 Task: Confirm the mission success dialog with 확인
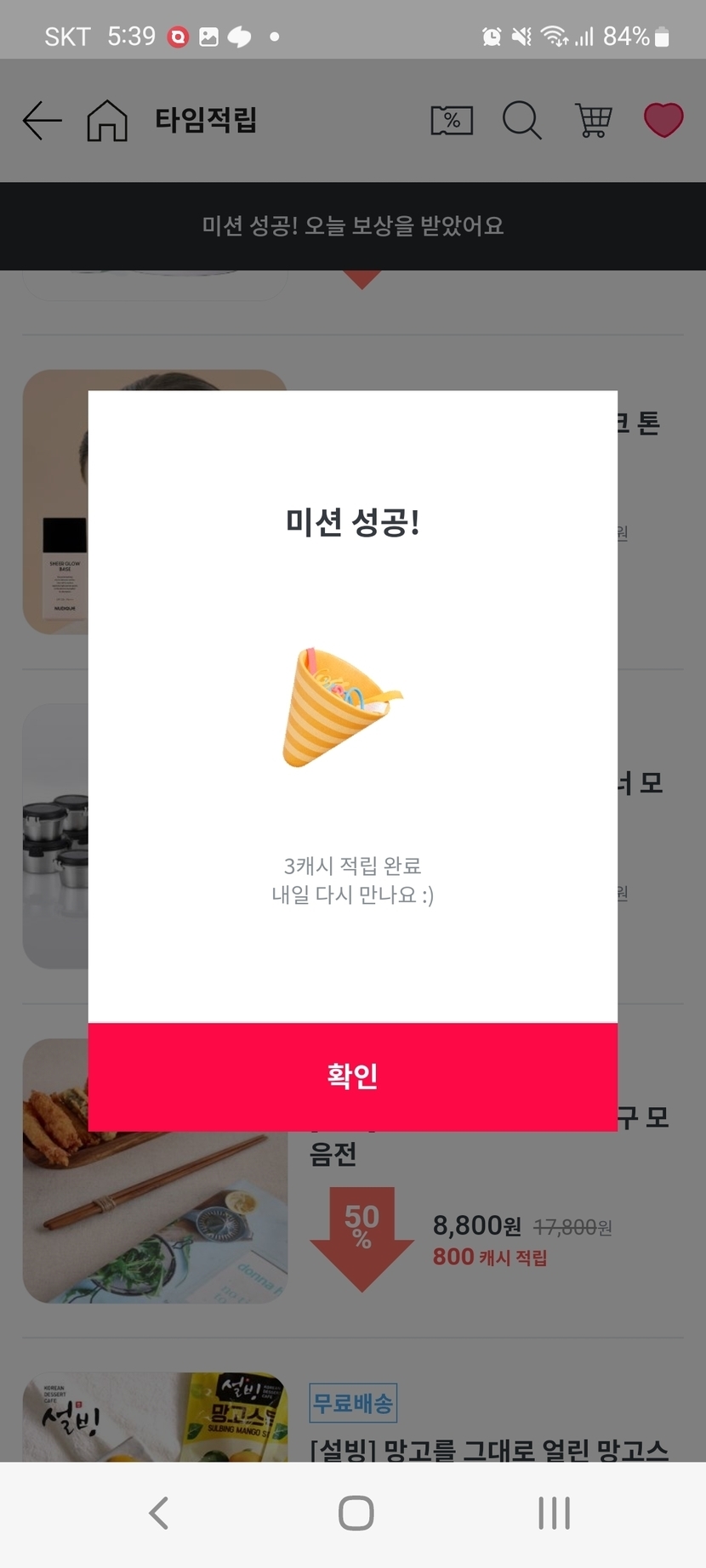point(352,1076)
